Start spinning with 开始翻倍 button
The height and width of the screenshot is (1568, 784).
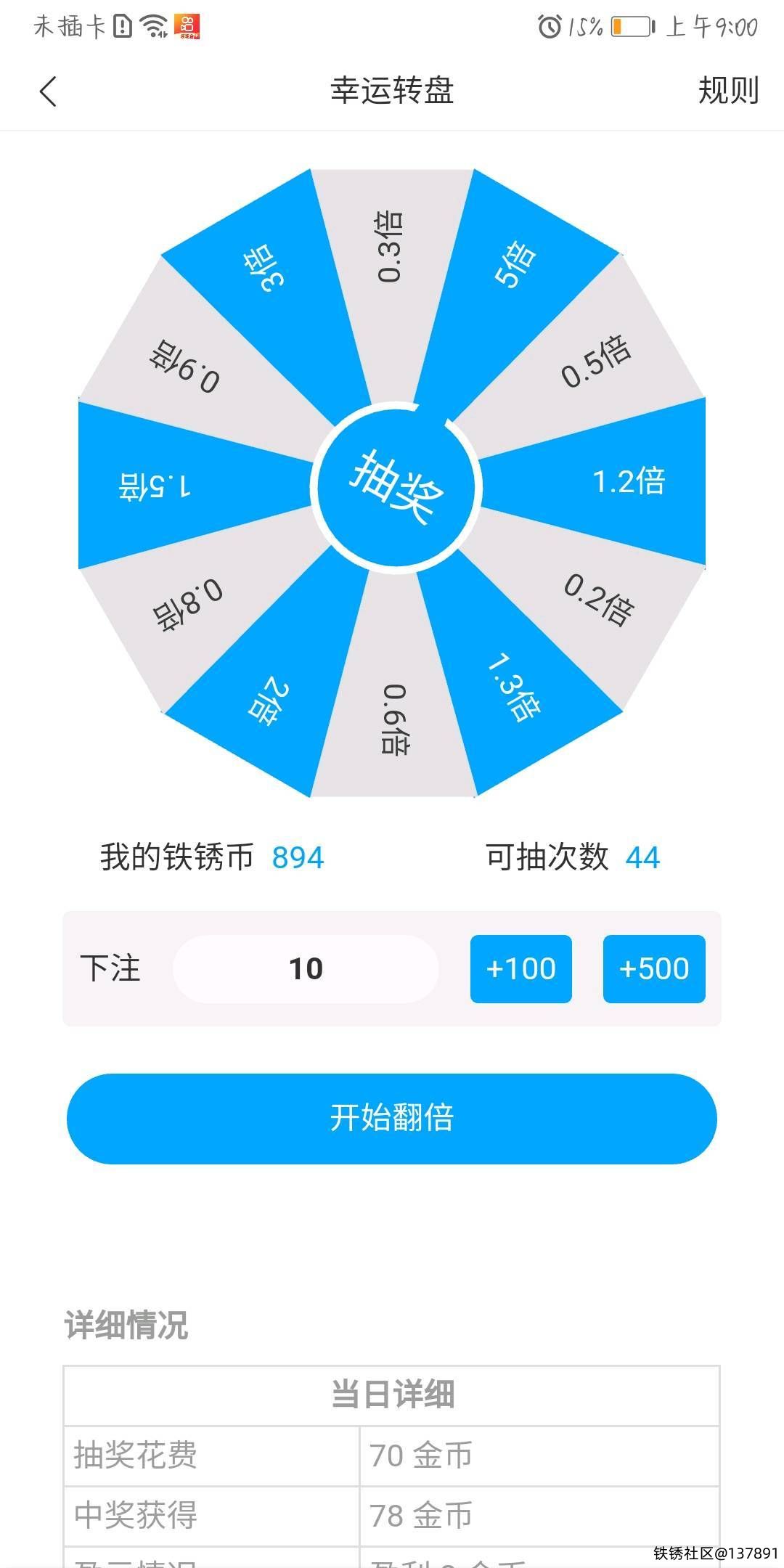click(x=392, y=1119)
